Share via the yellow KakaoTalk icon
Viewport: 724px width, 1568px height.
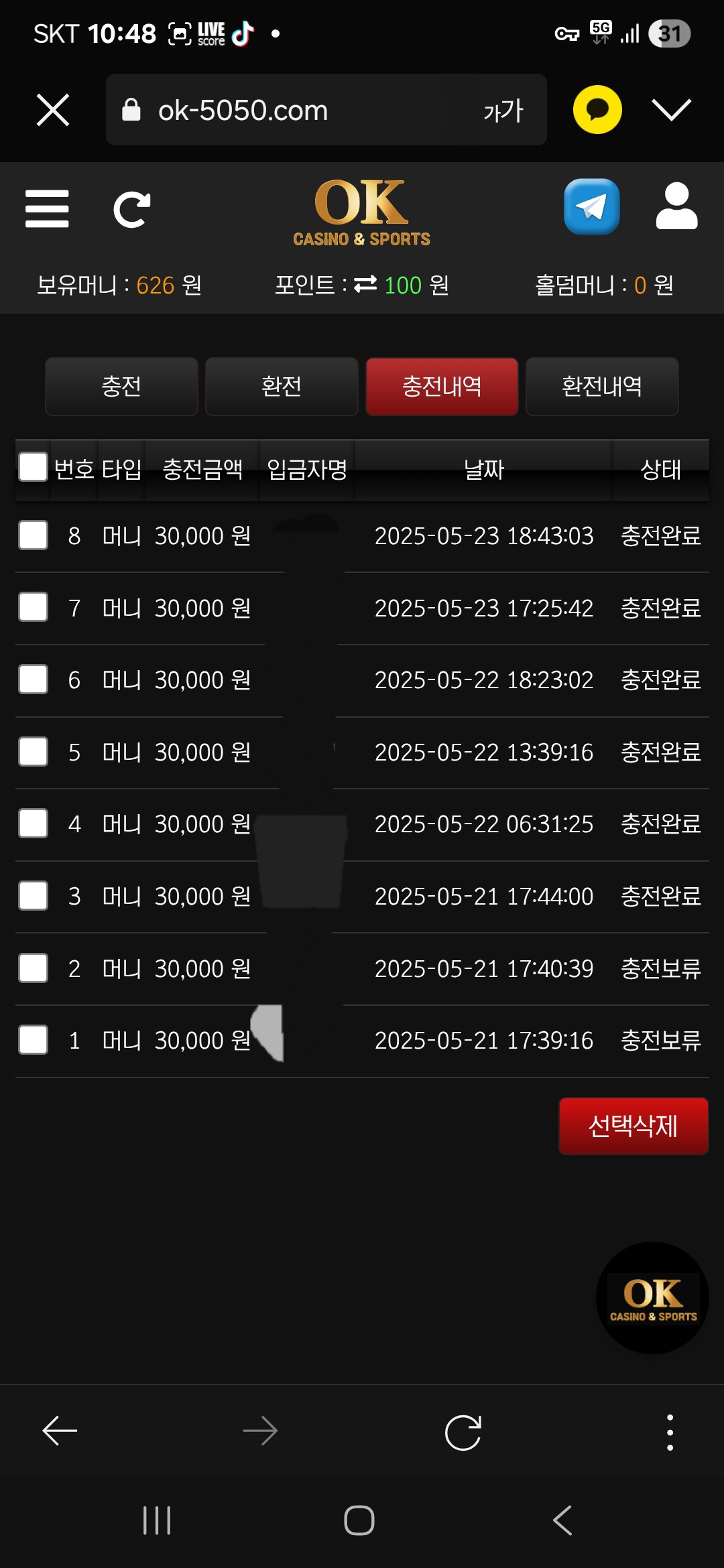pyautogui.click(x=597, y=110)
